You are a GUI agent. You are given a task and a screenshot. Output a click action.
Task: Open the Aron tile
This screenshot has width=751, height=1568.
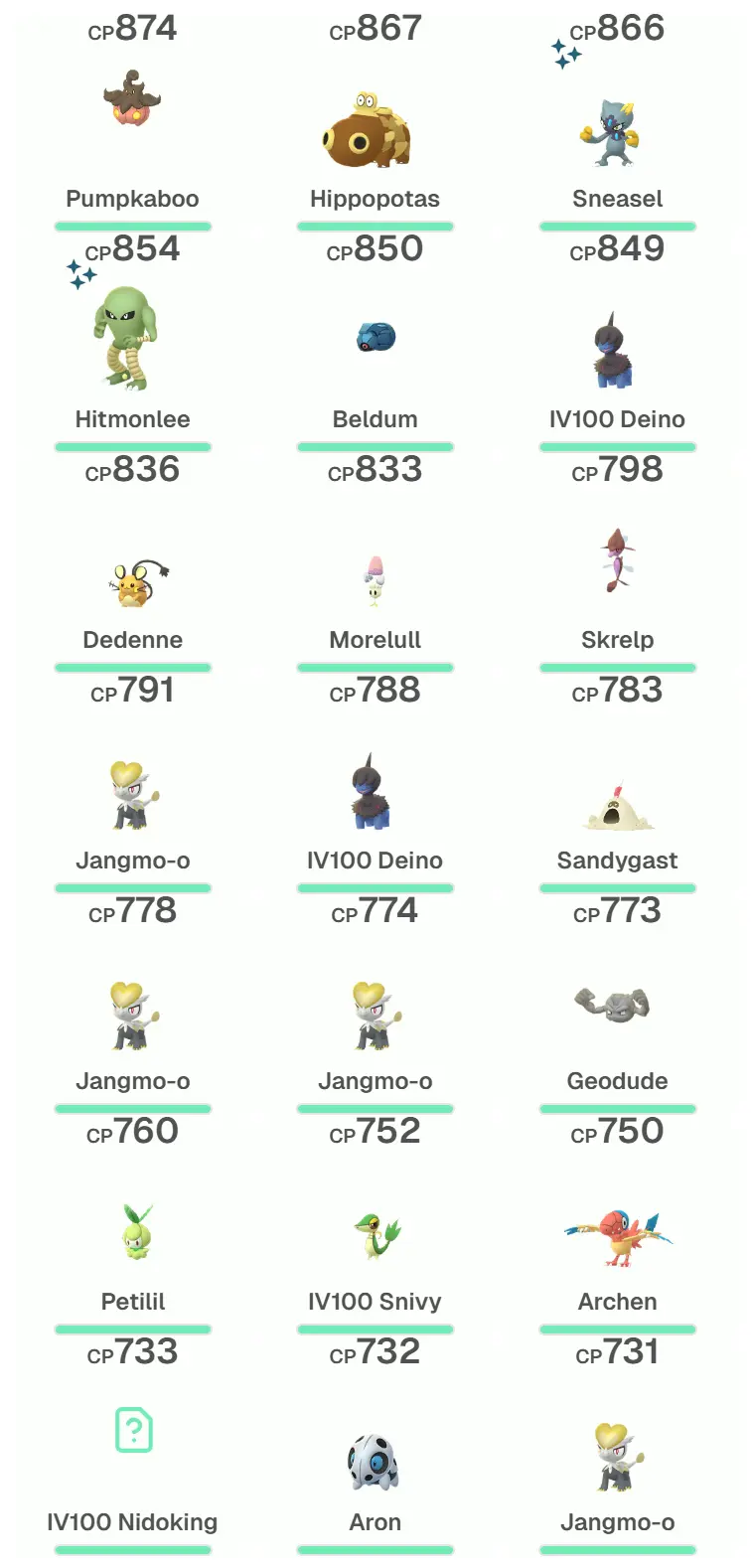[374, 1462]
